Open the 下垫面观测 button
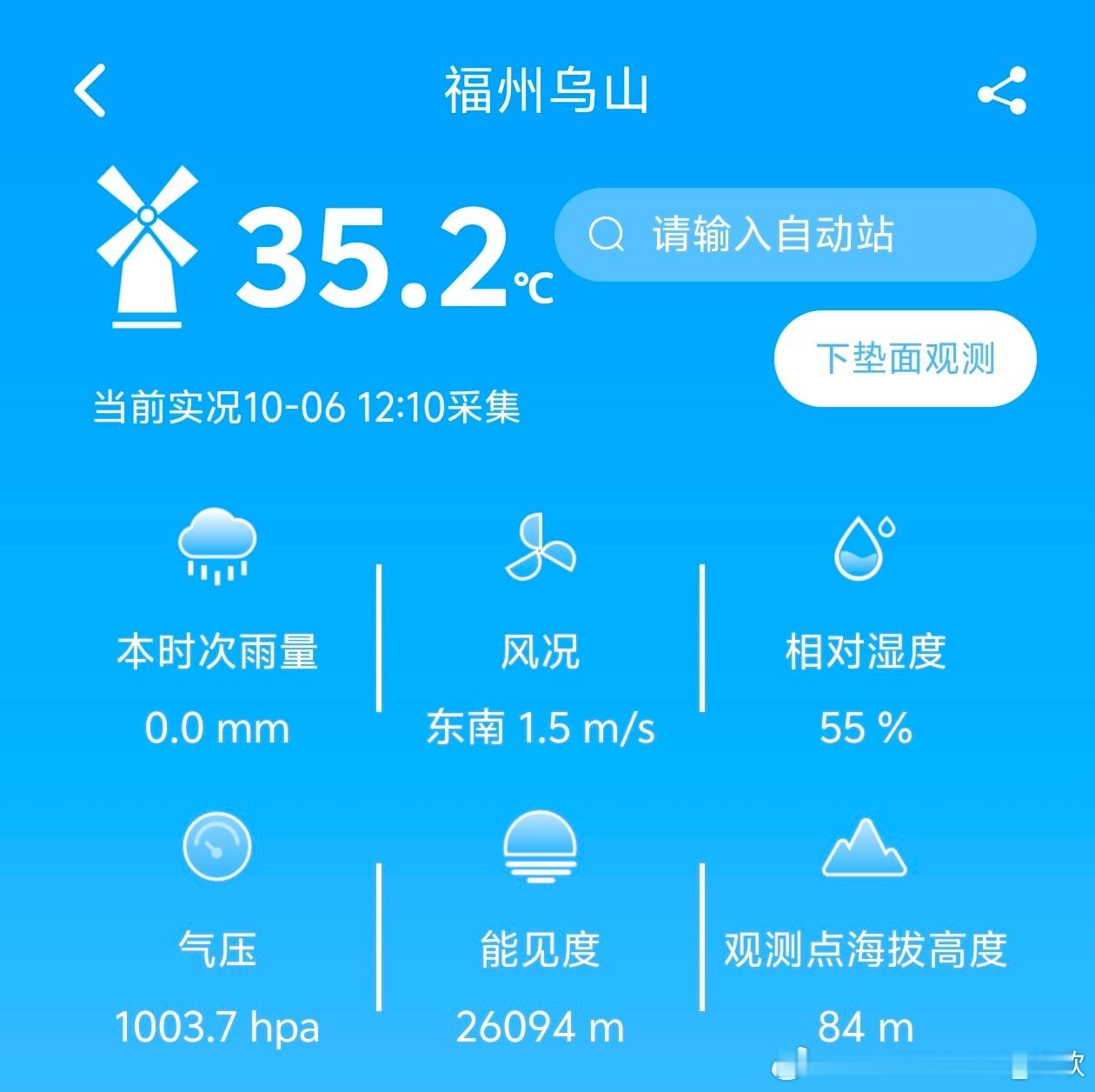The width and height of the screenshot is (1095, 1092). click(x=905, y=358)
